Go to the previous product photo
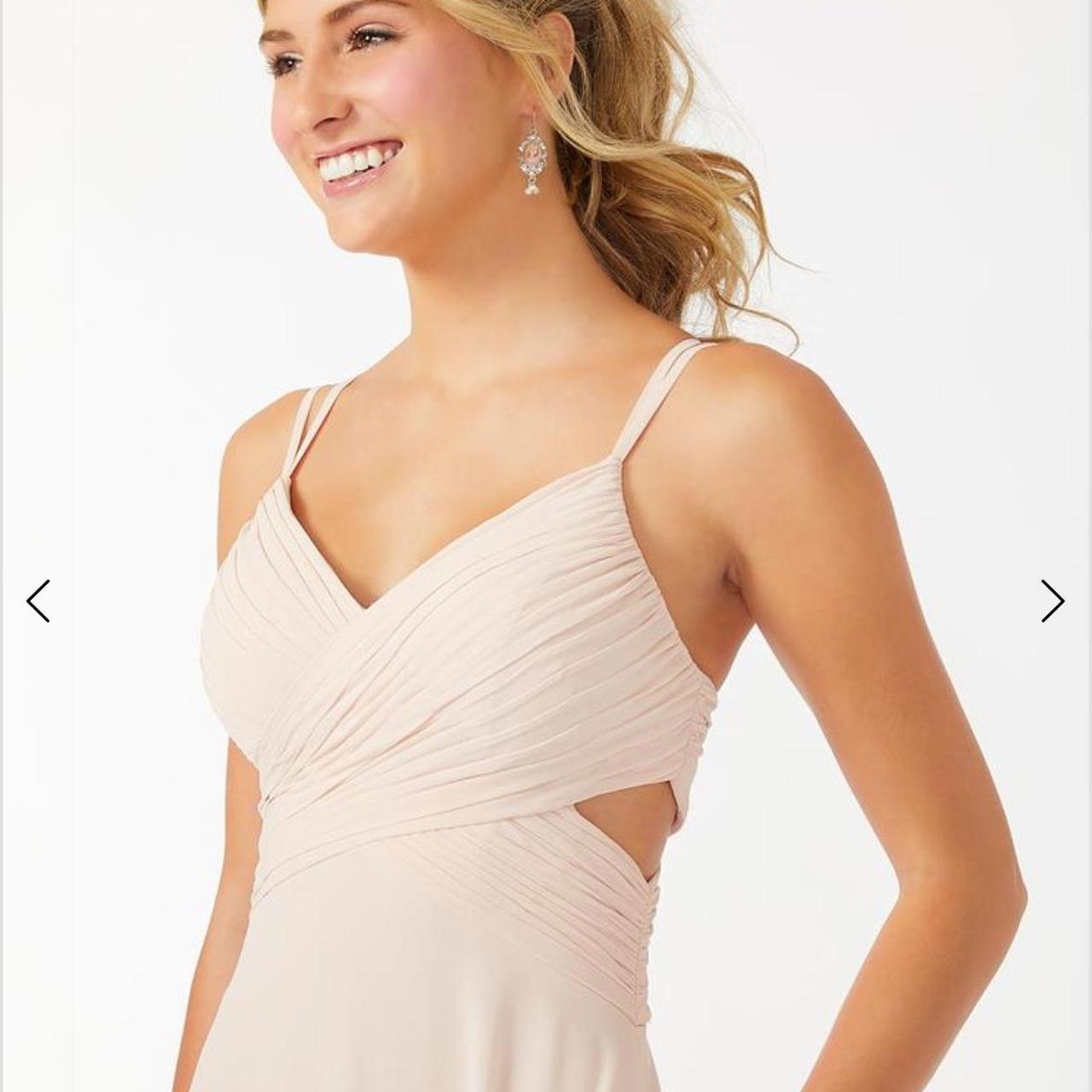1092x1092 pixels. 38,601
